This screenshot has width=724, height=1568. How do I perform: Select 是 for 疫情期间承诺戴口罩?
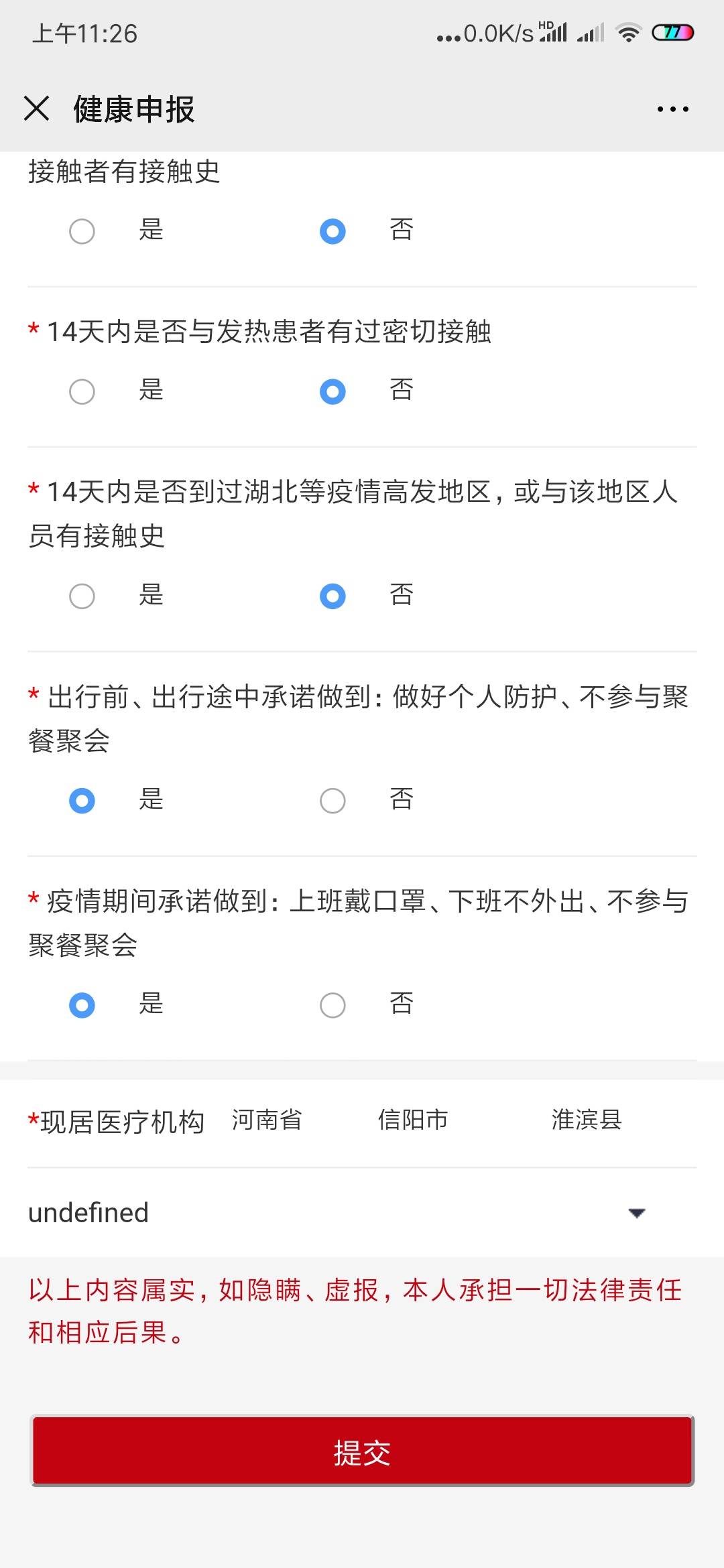click(82, 1004)
